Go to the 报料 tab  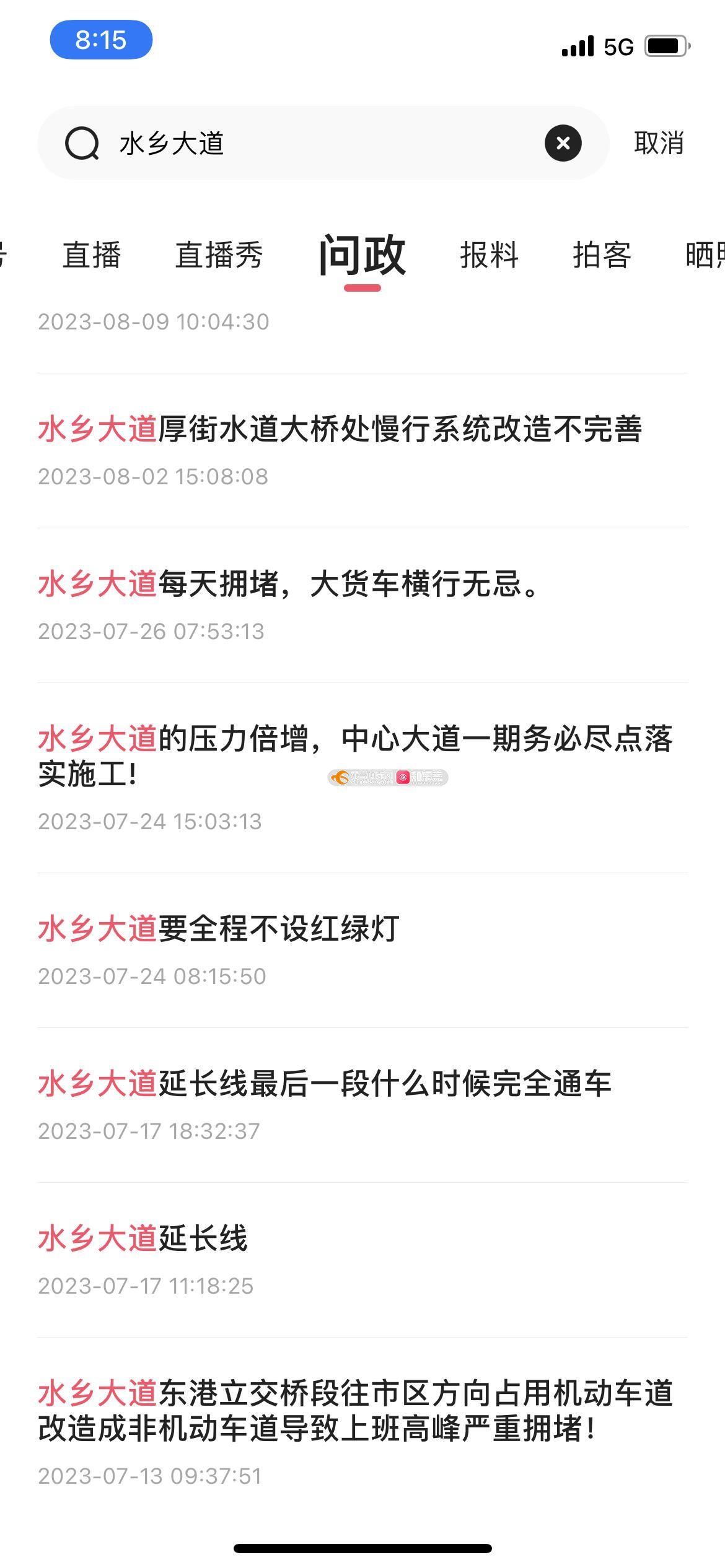[x=489, y=255]
